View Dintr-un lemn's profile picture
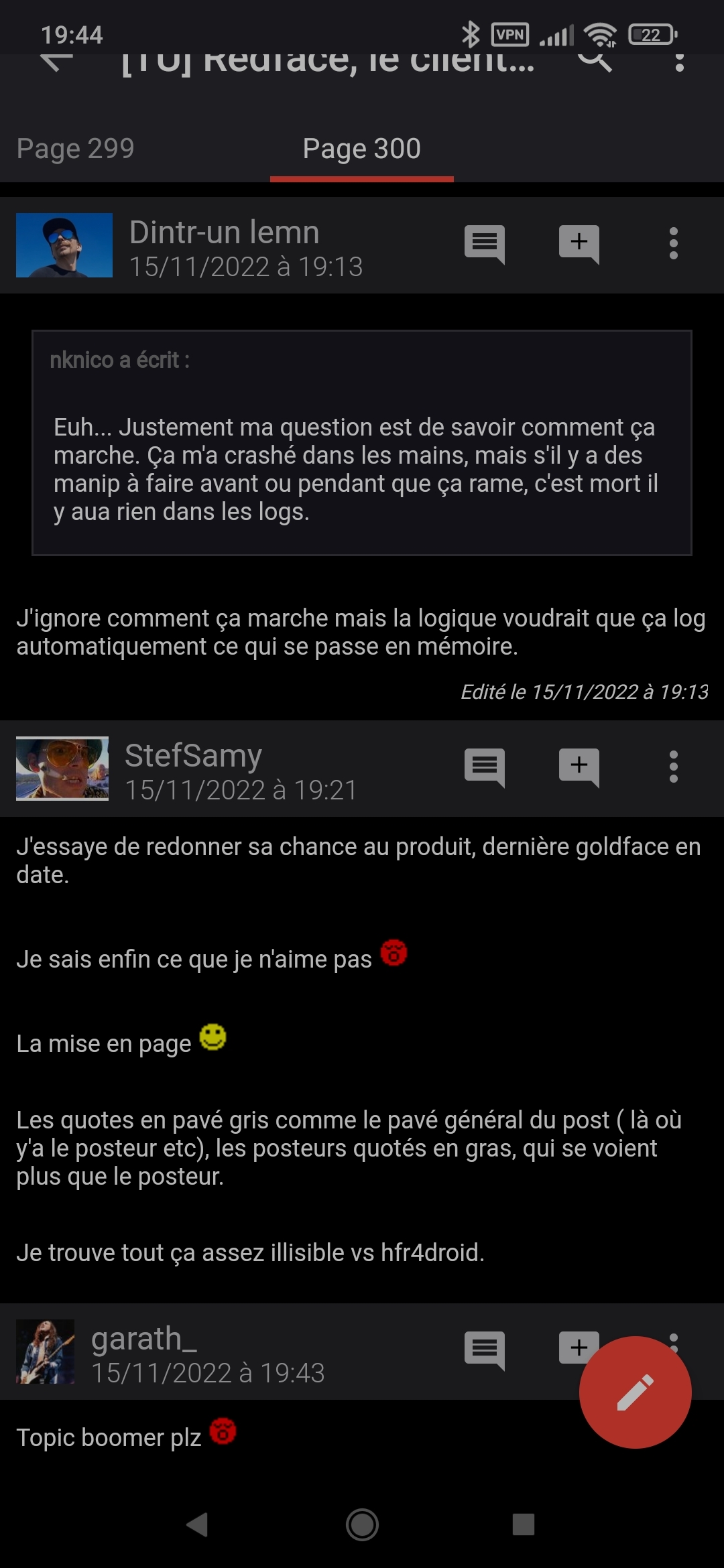This screenshot has width=724, height=1568. [64, 245]
